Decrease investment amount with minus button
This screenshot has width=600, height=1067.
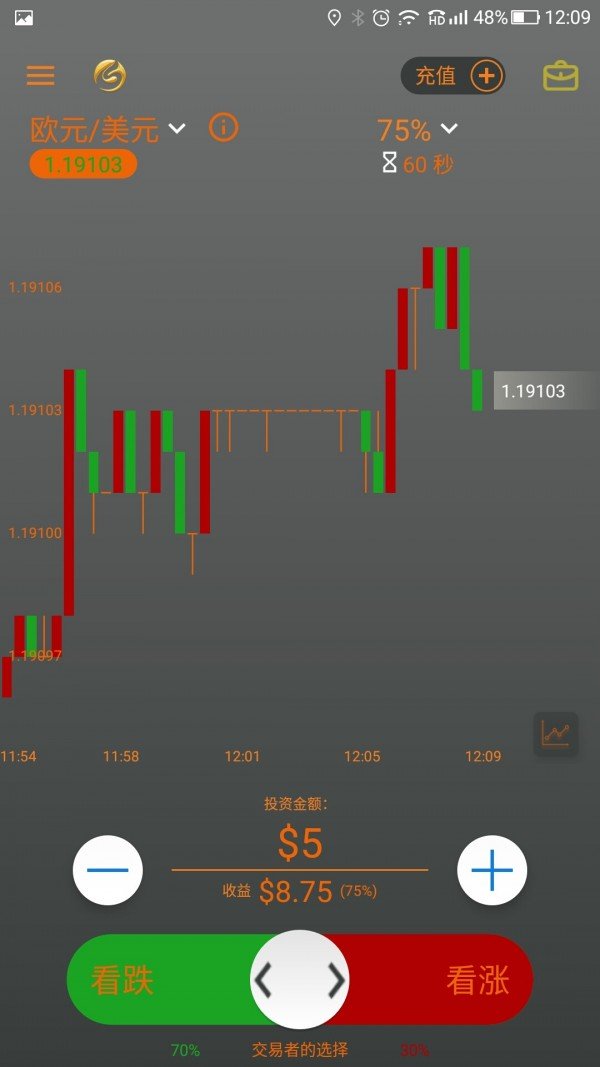pyautogui.click(x=108, y=870)
